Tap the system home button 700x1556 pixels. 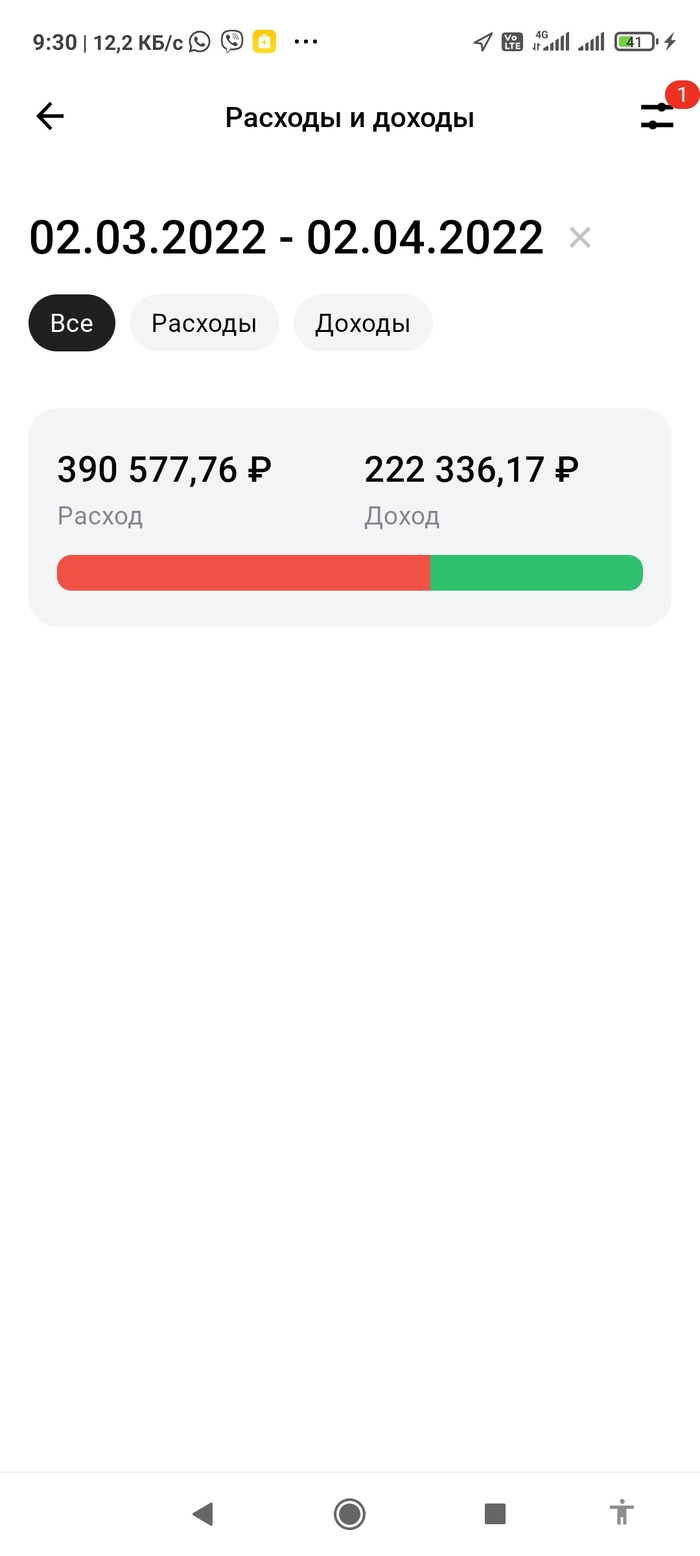click(349, 1514)
